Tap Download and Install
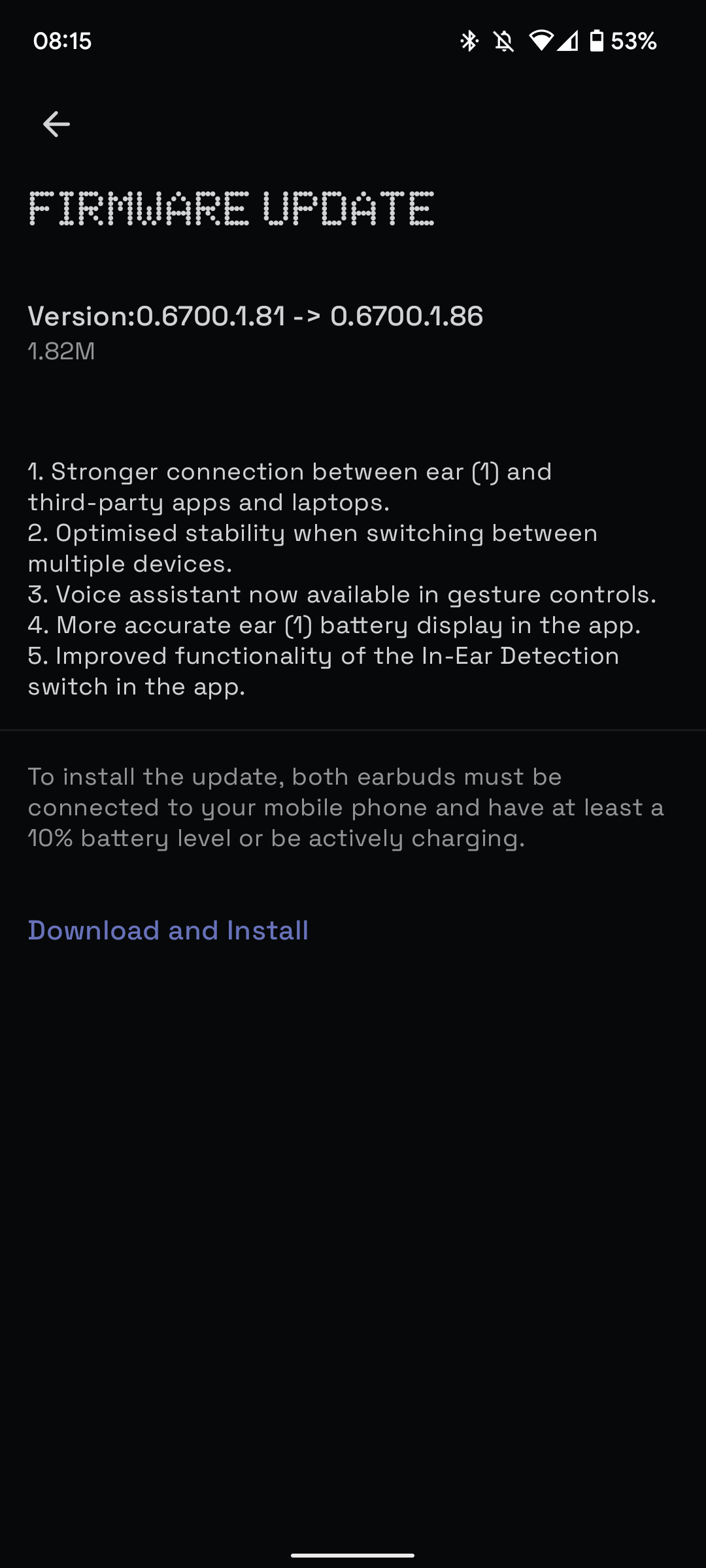 pos(168,930)
